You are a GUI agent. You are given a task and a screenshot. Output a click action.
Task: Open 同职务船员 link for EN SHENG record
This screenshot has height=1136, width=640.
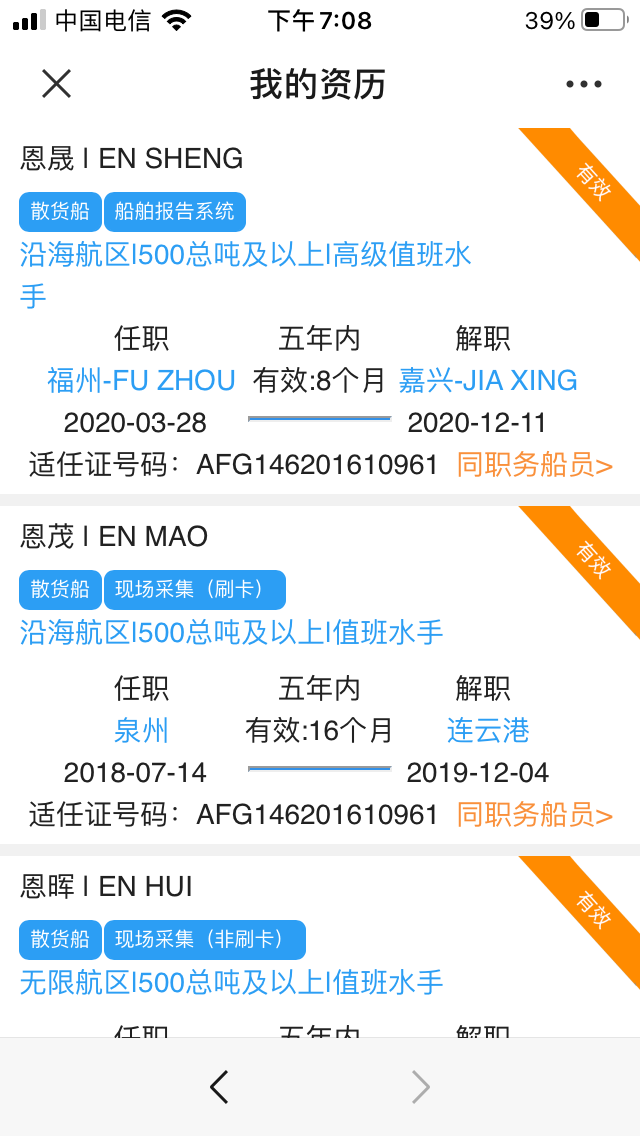[x=535, y=465]
